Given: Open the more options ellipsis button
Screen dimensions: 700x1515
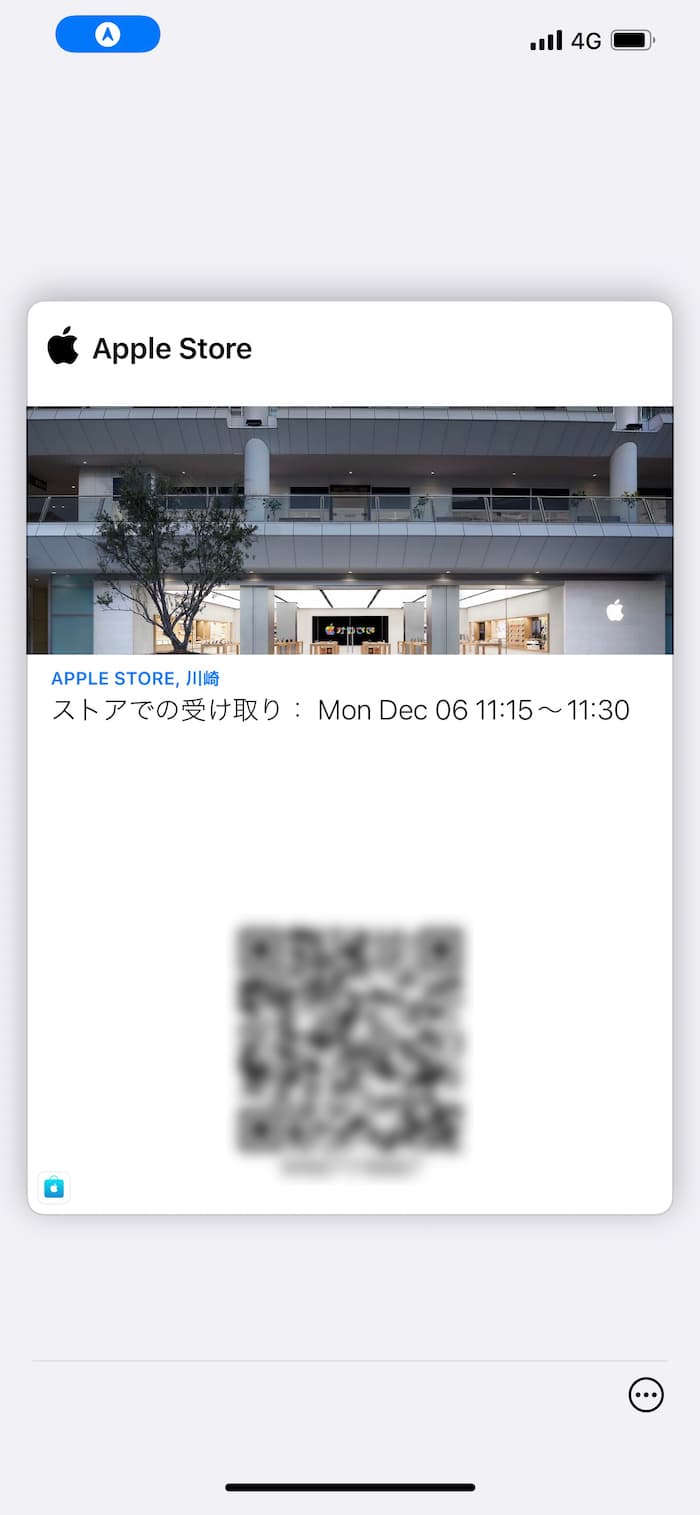Looking at the screenshot, I should 646,1394.
